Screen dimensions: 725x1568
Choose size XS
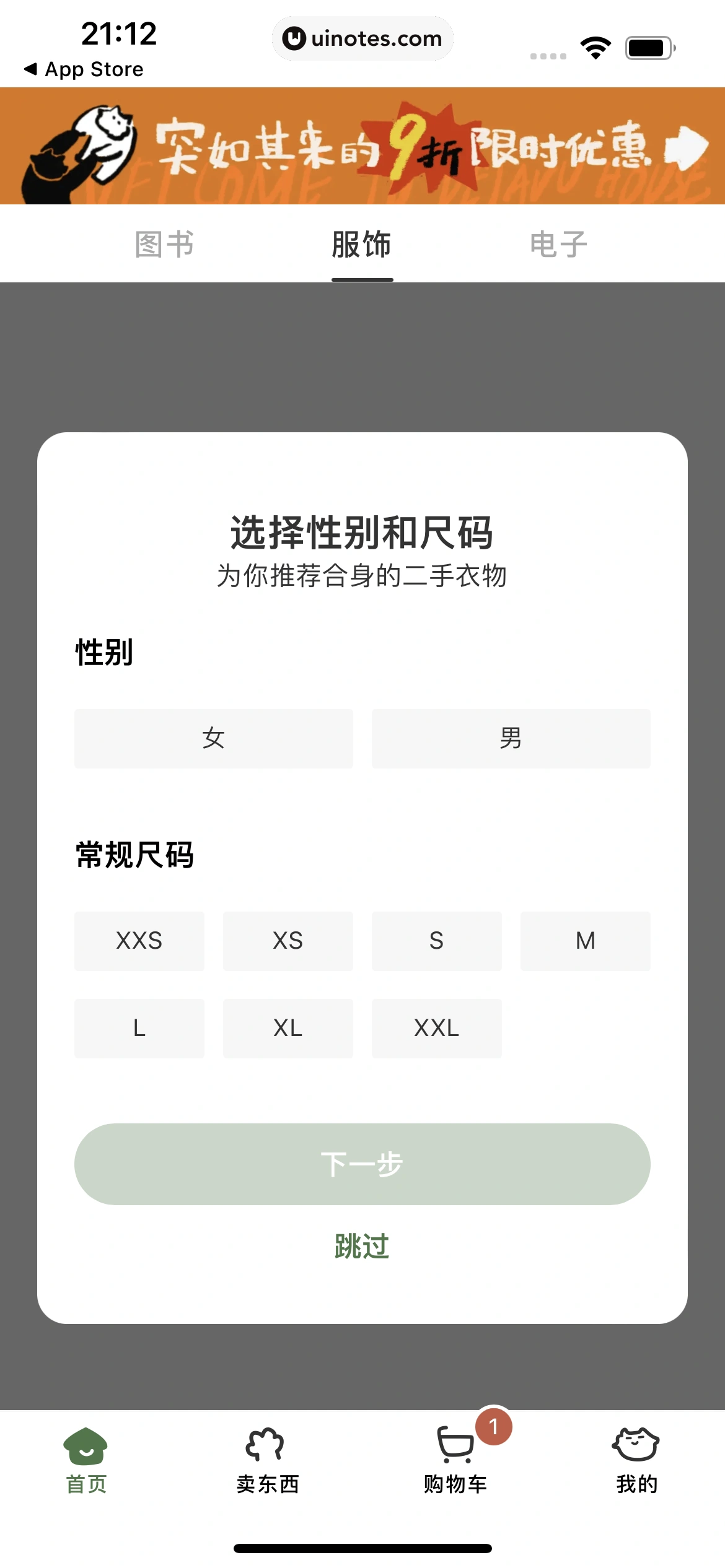tap(288, 941)
